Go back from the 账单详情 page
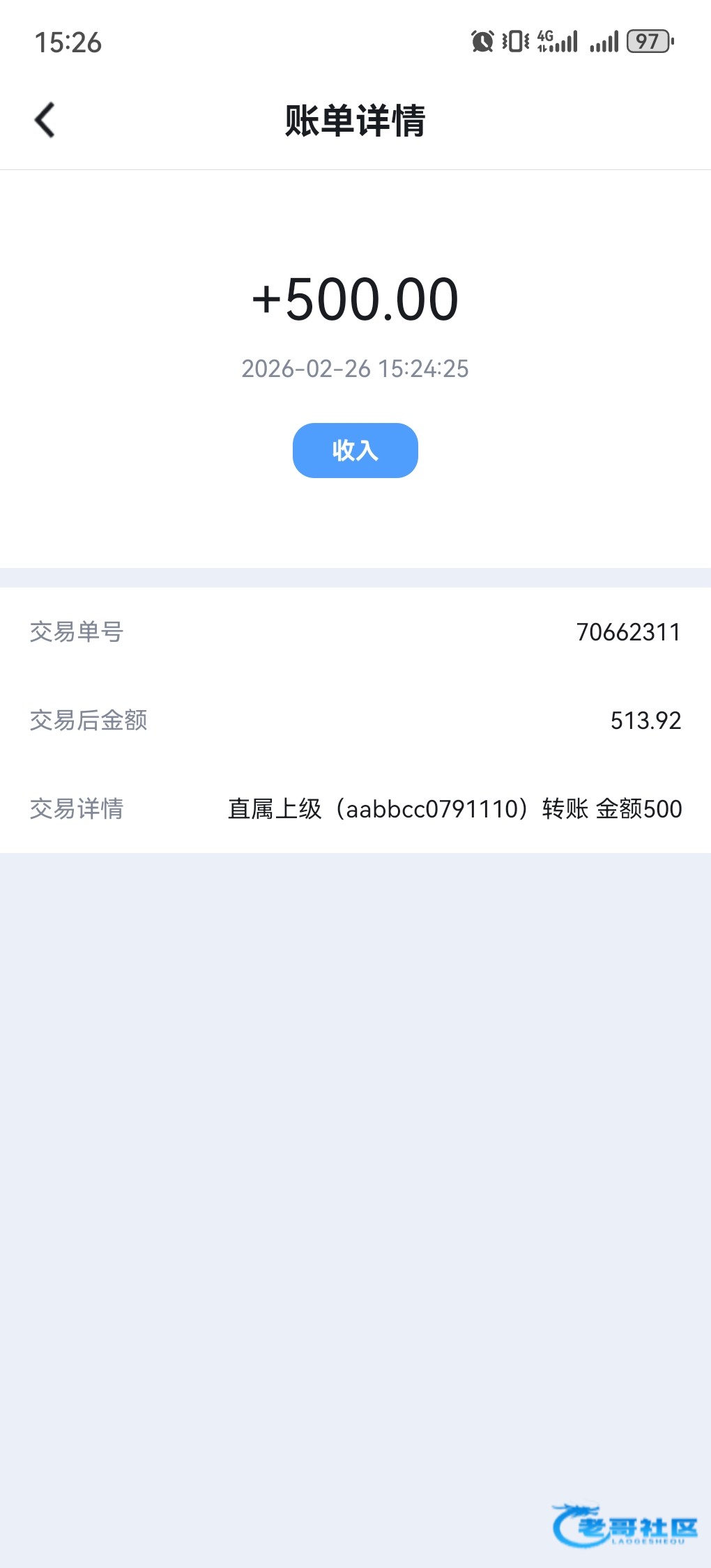Screen dimensions: 711x1568 pos(45,120)
